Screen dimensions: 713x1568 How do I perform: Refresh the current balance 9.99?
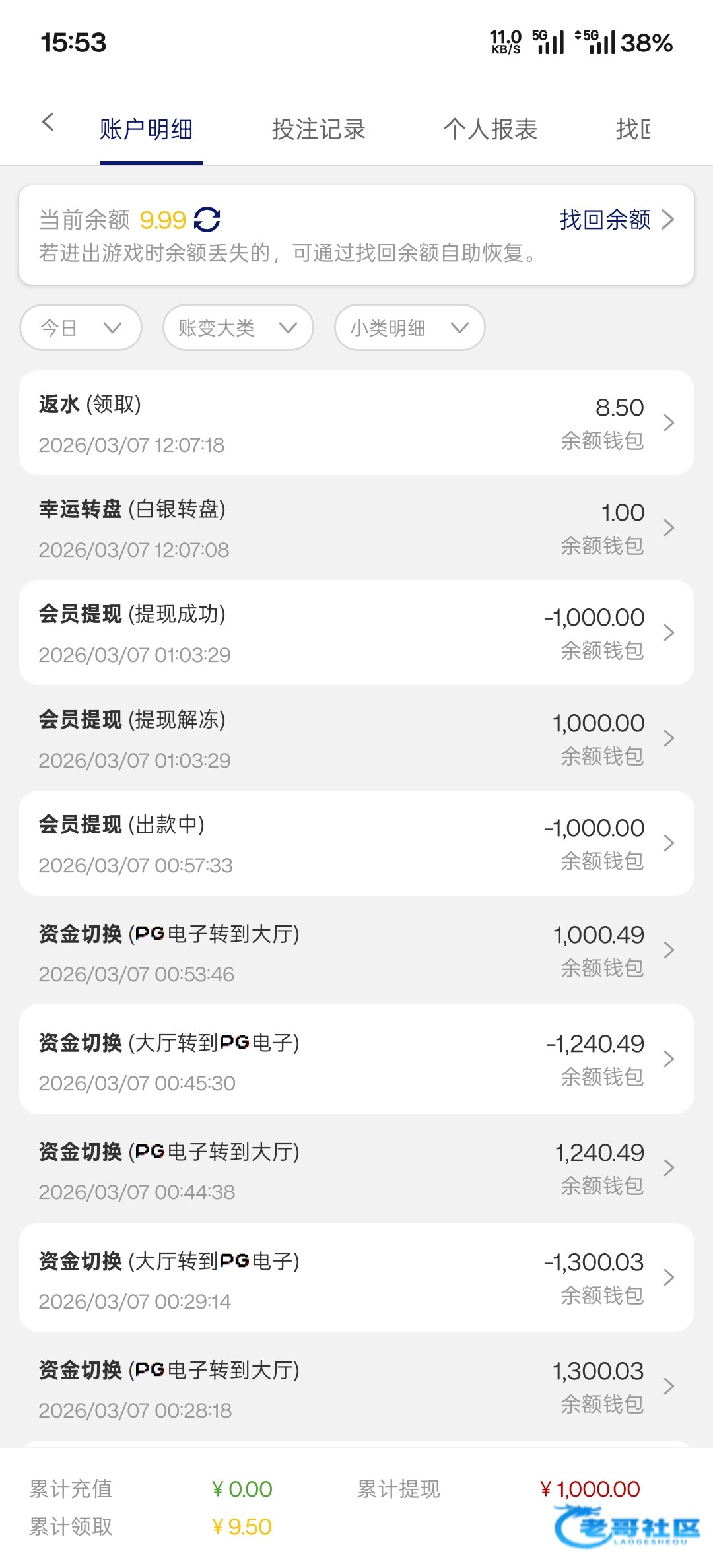[x=207, y=220]
